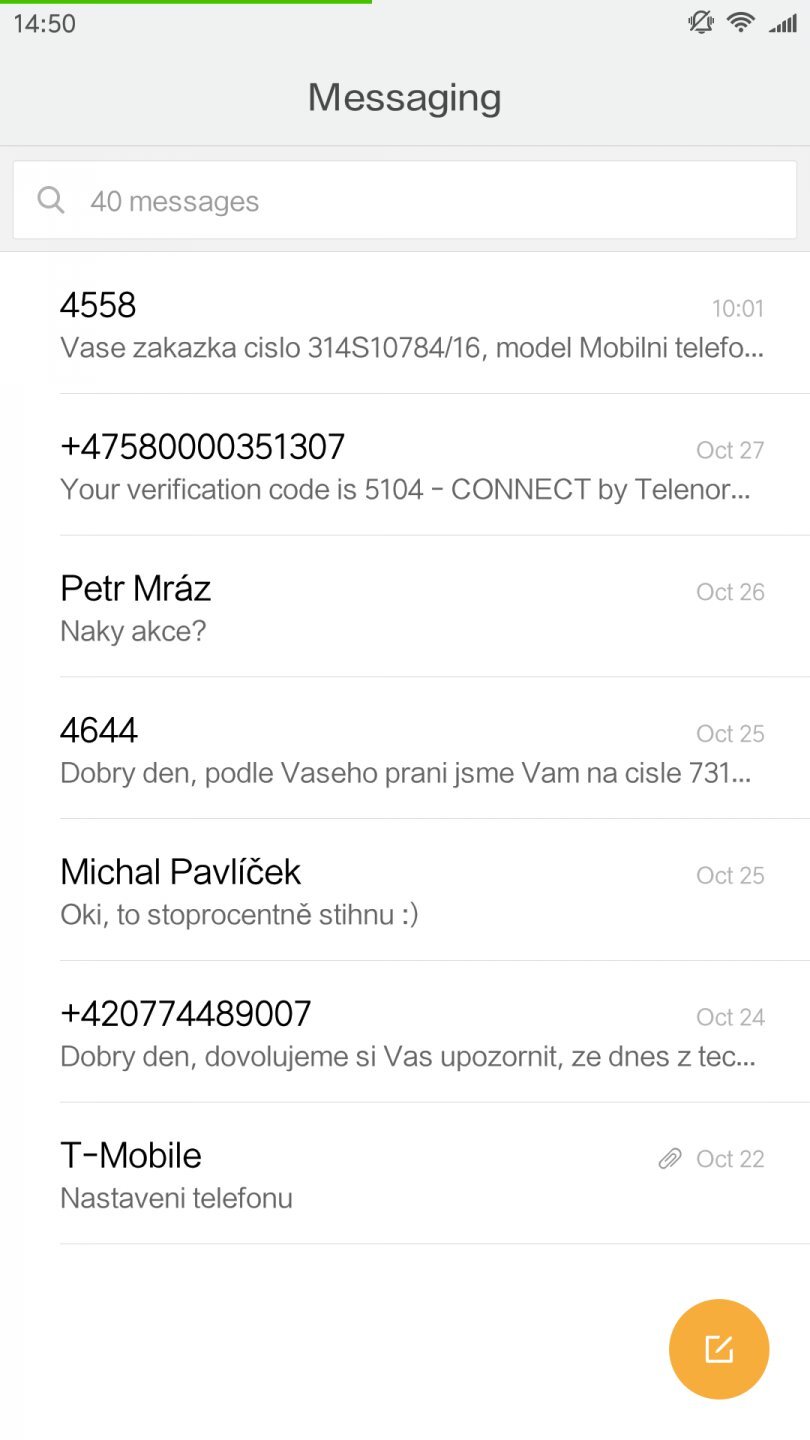
Task: Tap the cellular signal strength icon
Action: [x=783, y=22]
